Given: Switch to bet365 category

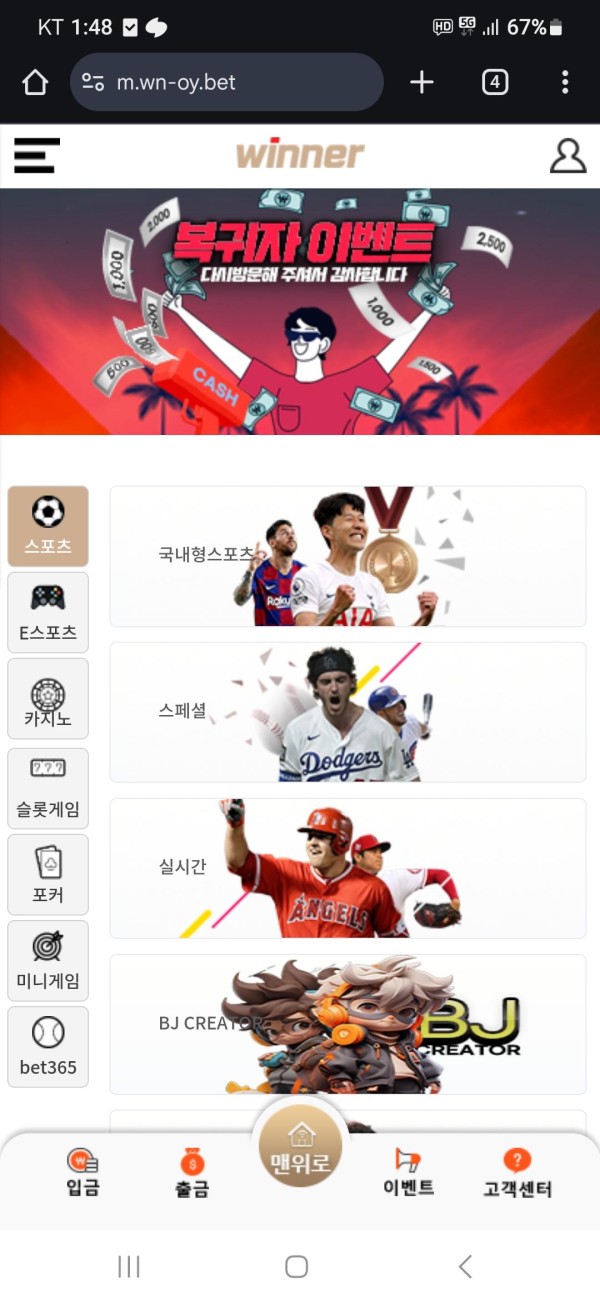Looking at the screenshot, I should (48, 1046).
